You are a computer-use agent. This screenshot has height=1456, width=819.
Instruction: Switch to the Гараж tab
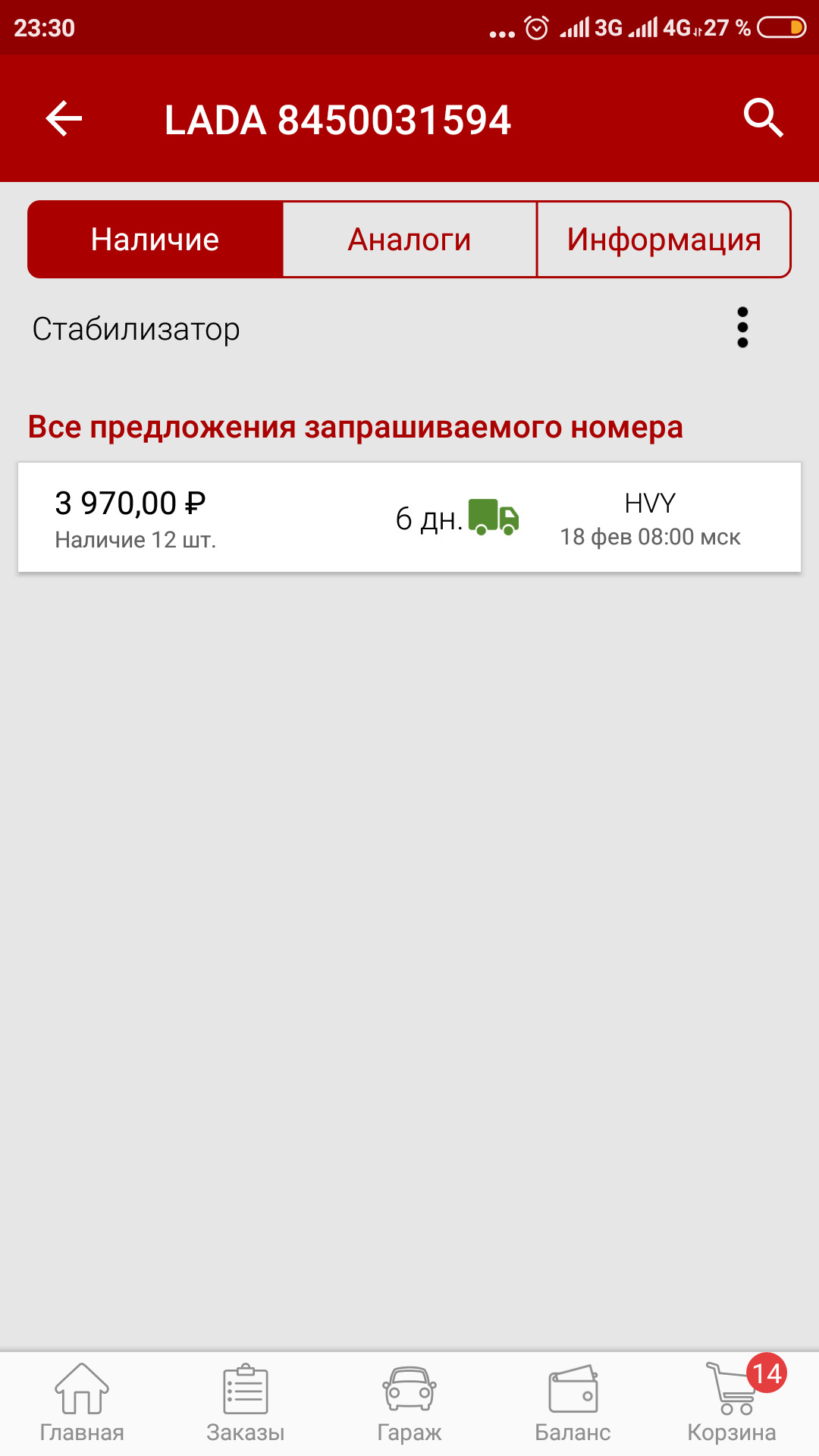click(409, 1403)
